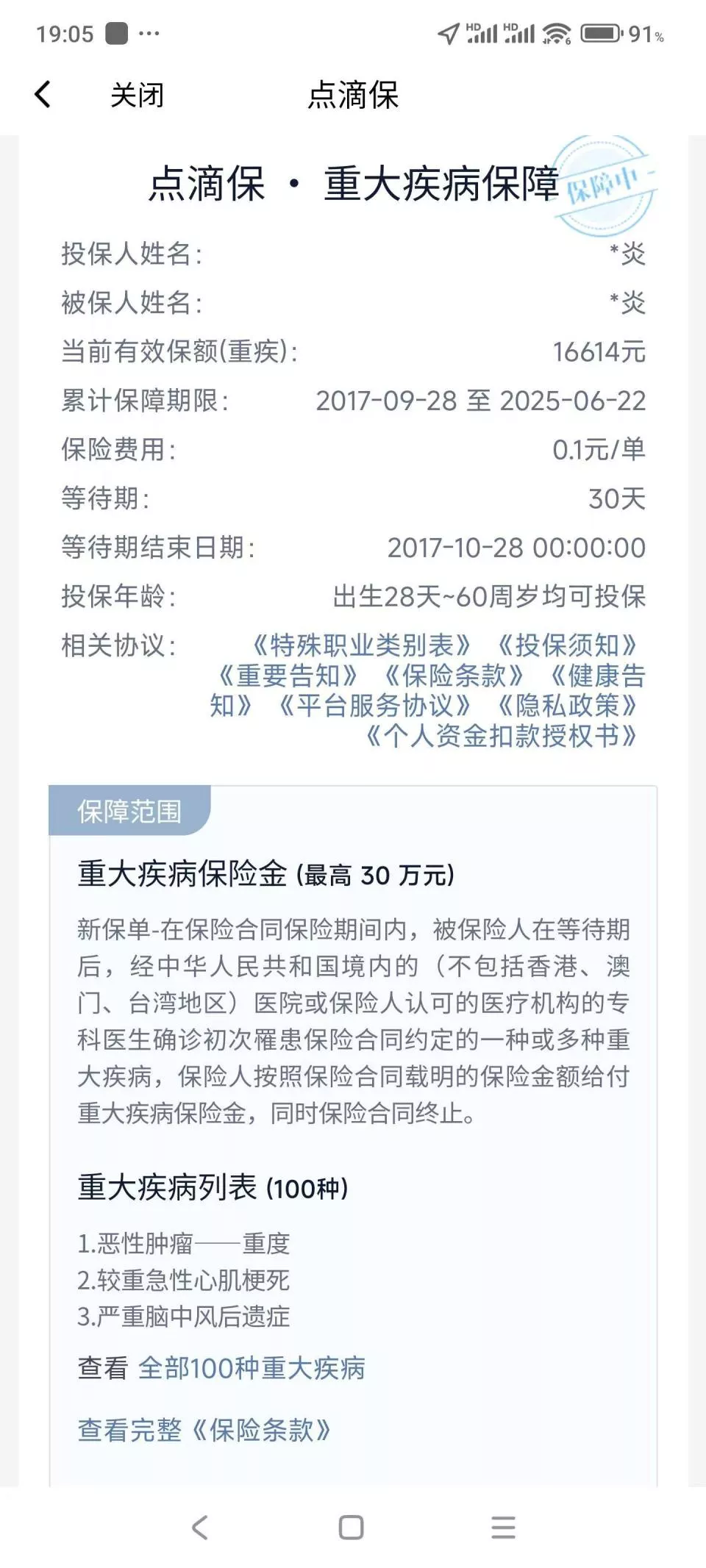
Task: Open 《个人资金扣款授权书》
Action: (501, 736)
